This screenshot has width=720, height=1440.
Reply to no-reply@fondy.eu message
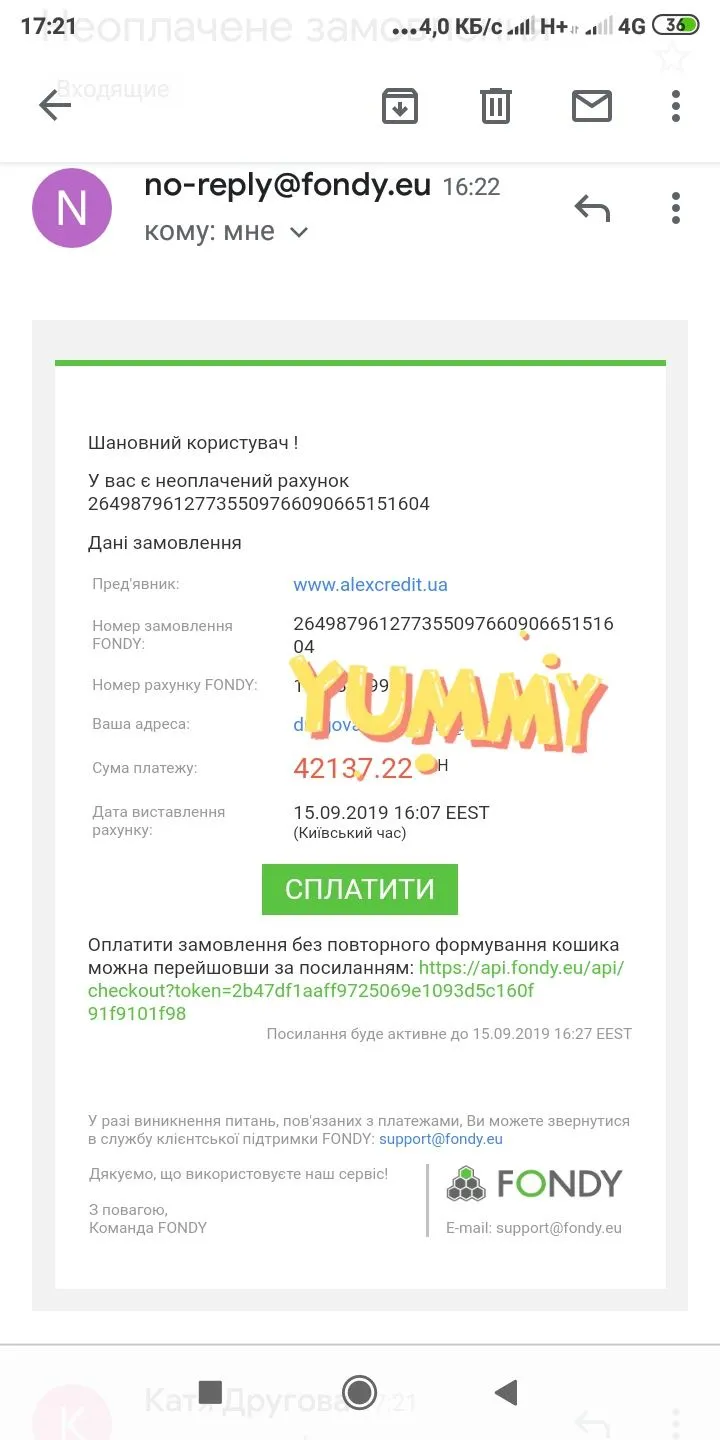click(x=592, y=208)
